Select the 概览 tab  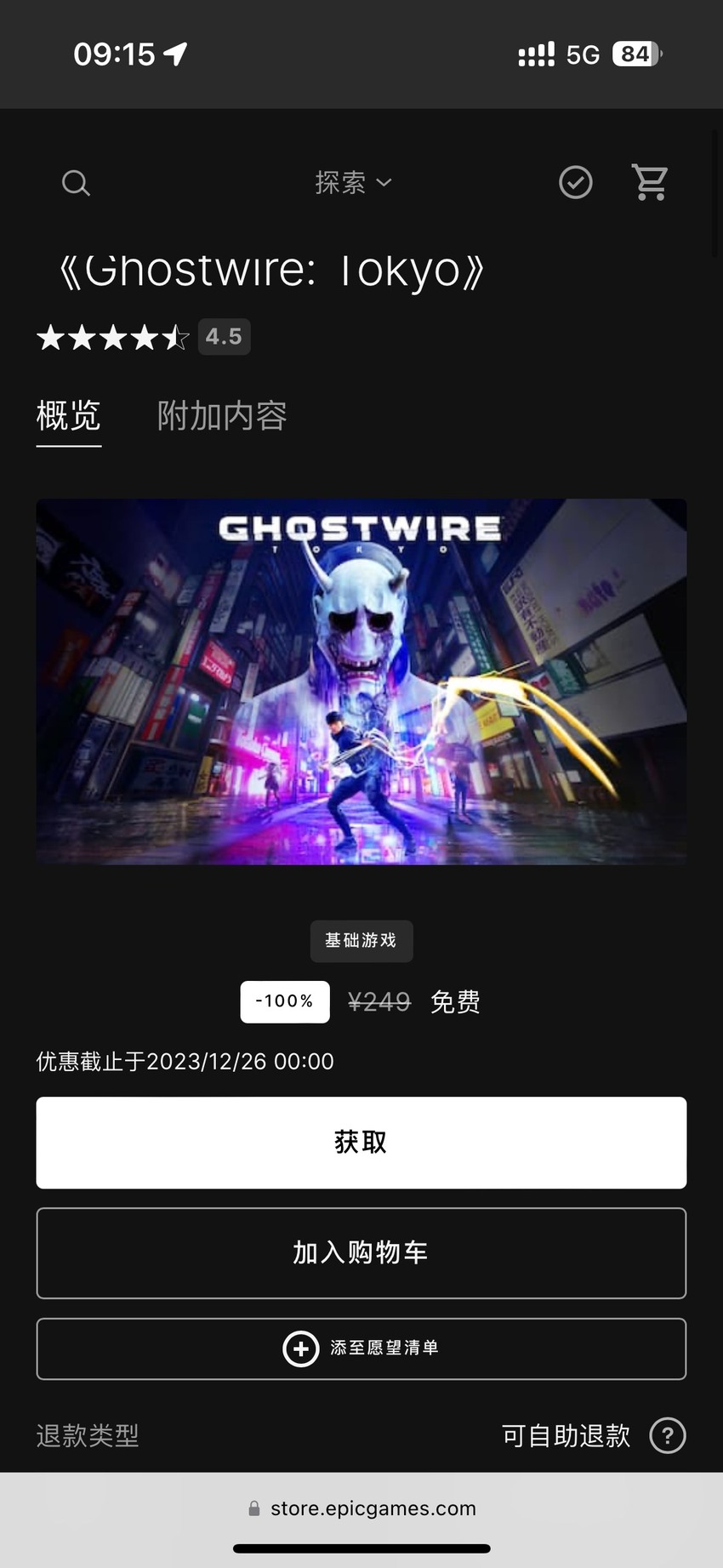click(69, 416)
